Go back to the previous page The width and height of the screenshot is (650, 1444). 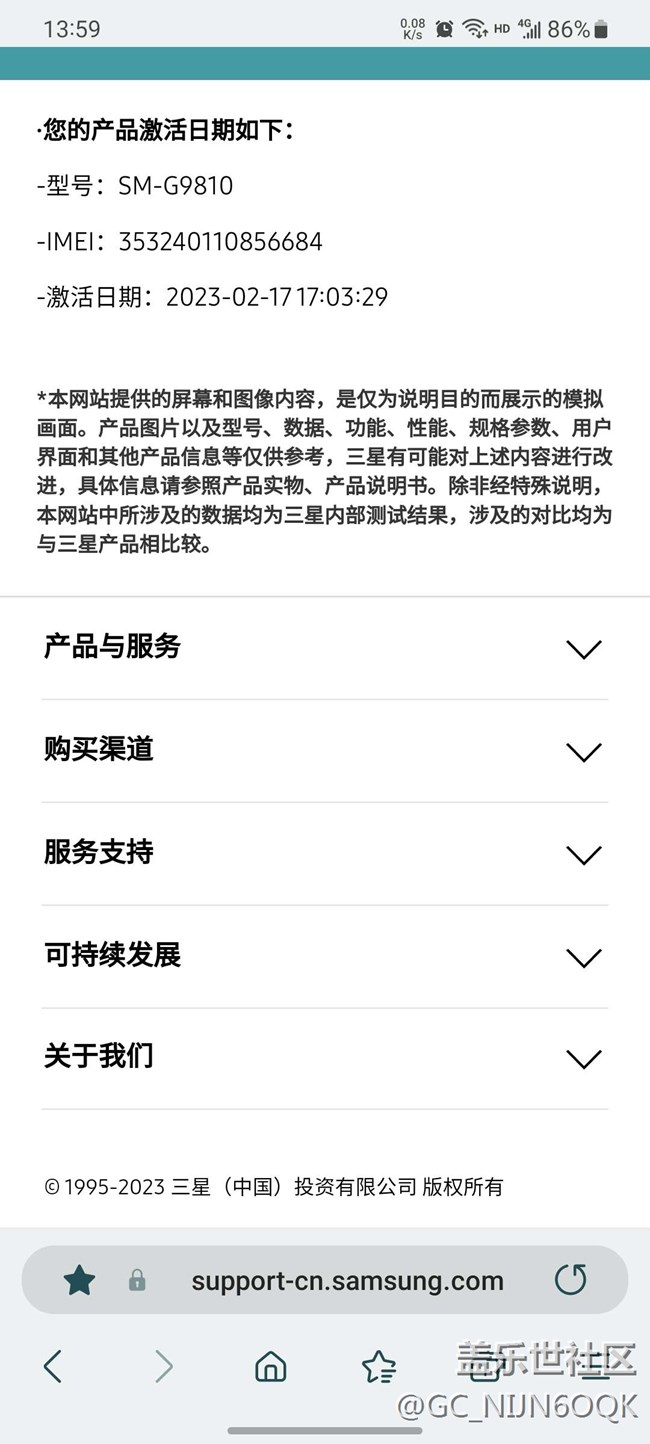[53, 1366]
